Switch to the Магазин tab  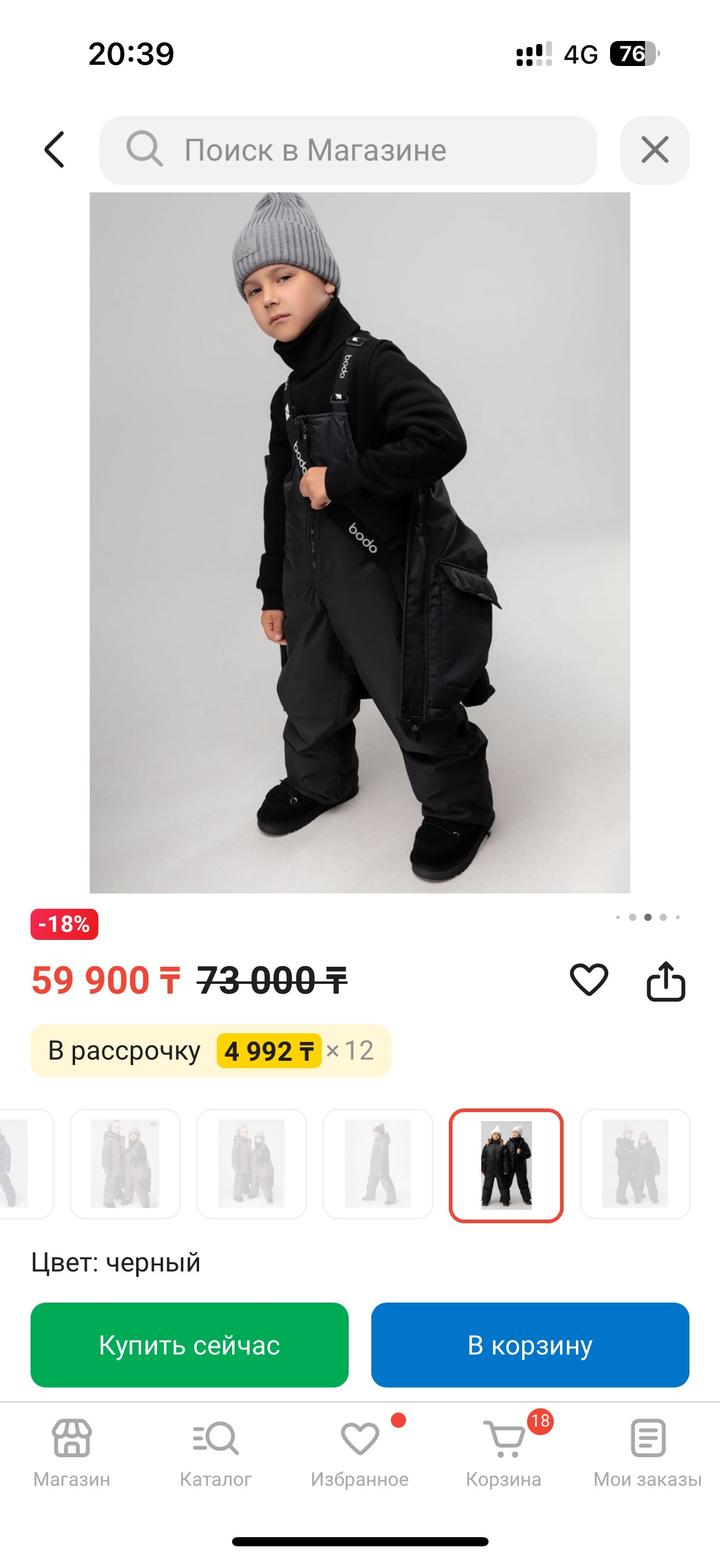click(72, 1453)
